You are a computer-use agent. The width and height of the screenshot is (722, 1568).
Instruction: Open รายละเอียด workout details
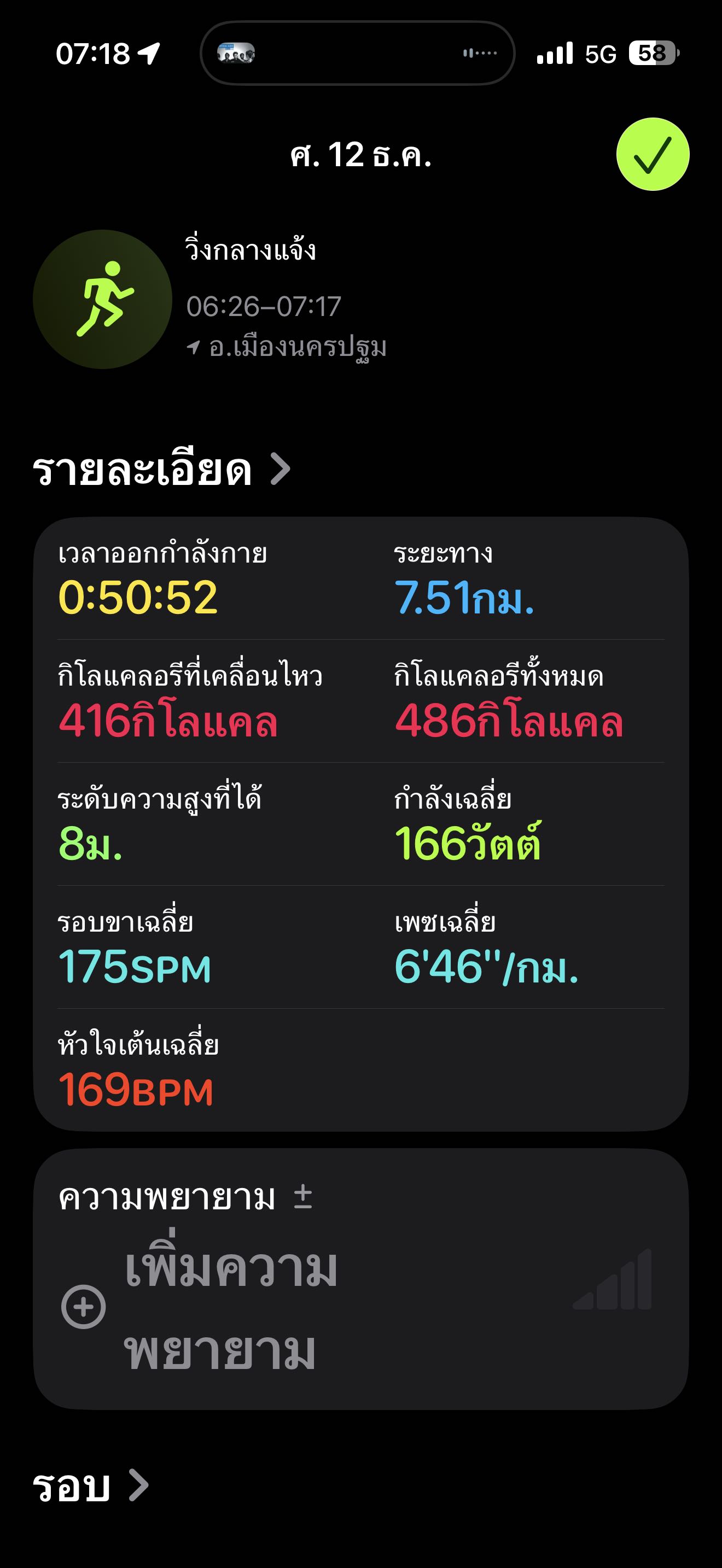pos(161,470)
